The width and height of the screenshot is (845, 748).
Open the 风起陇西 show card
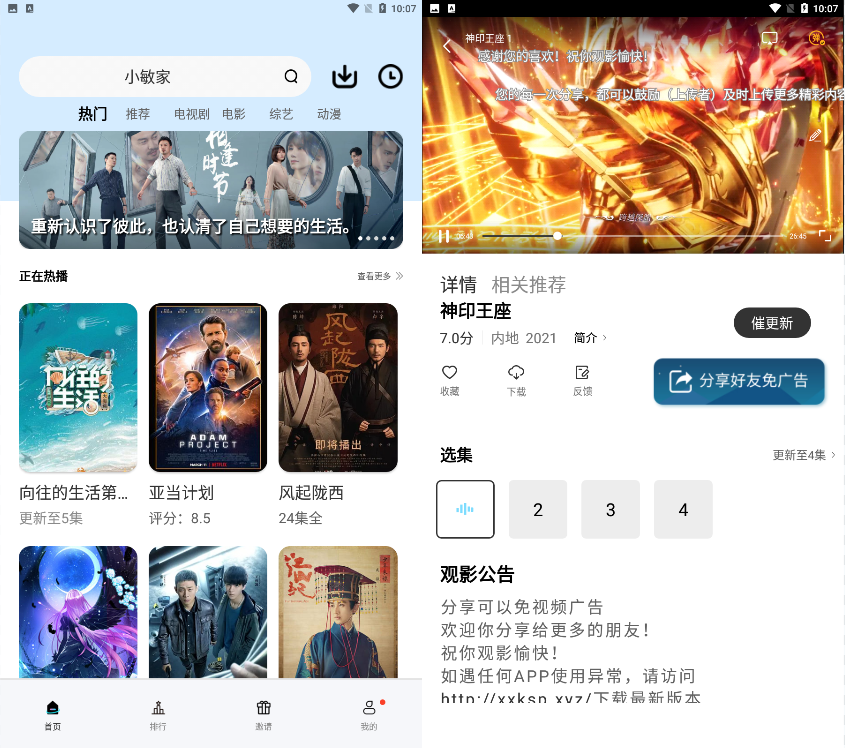pos(338,388)
